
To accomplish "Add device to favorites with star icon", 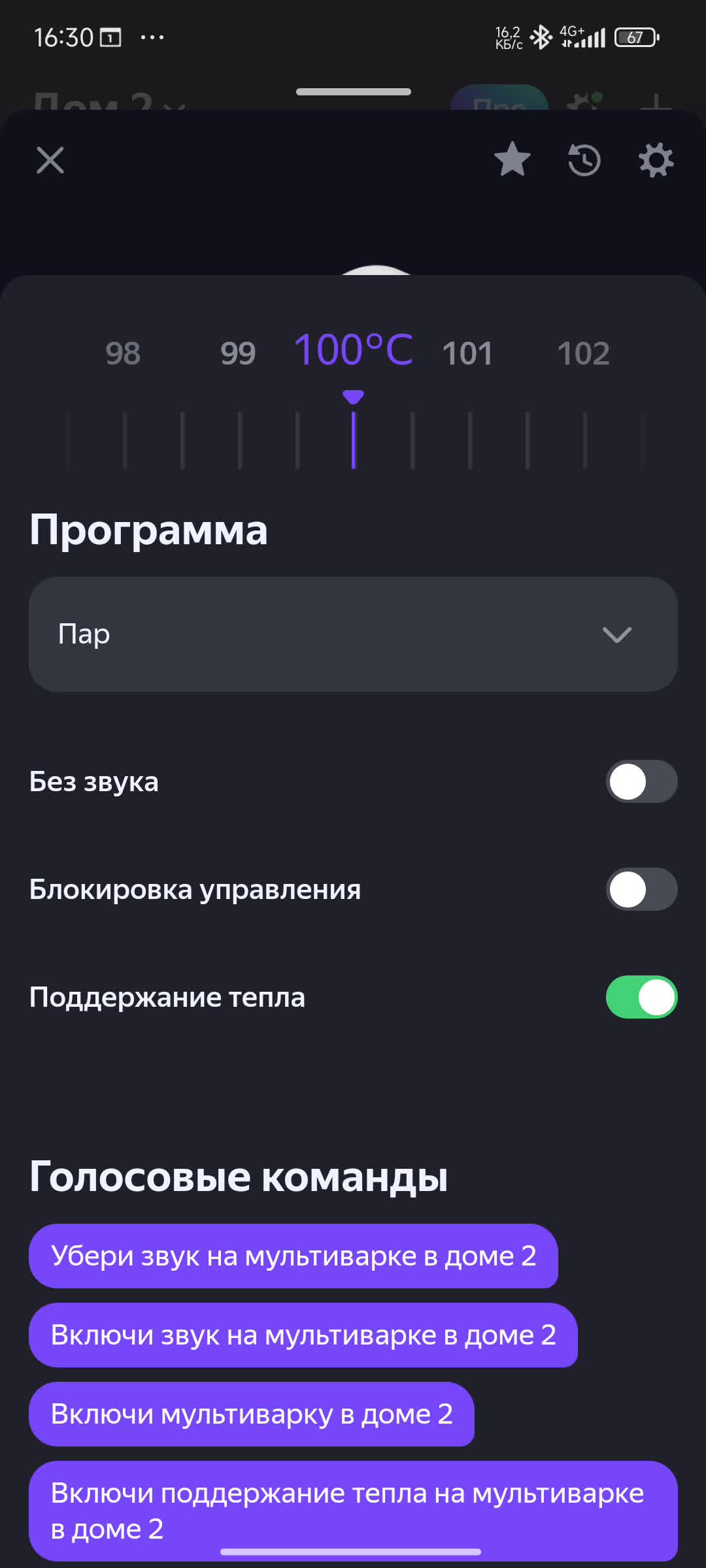I will [x=512, y=160].
